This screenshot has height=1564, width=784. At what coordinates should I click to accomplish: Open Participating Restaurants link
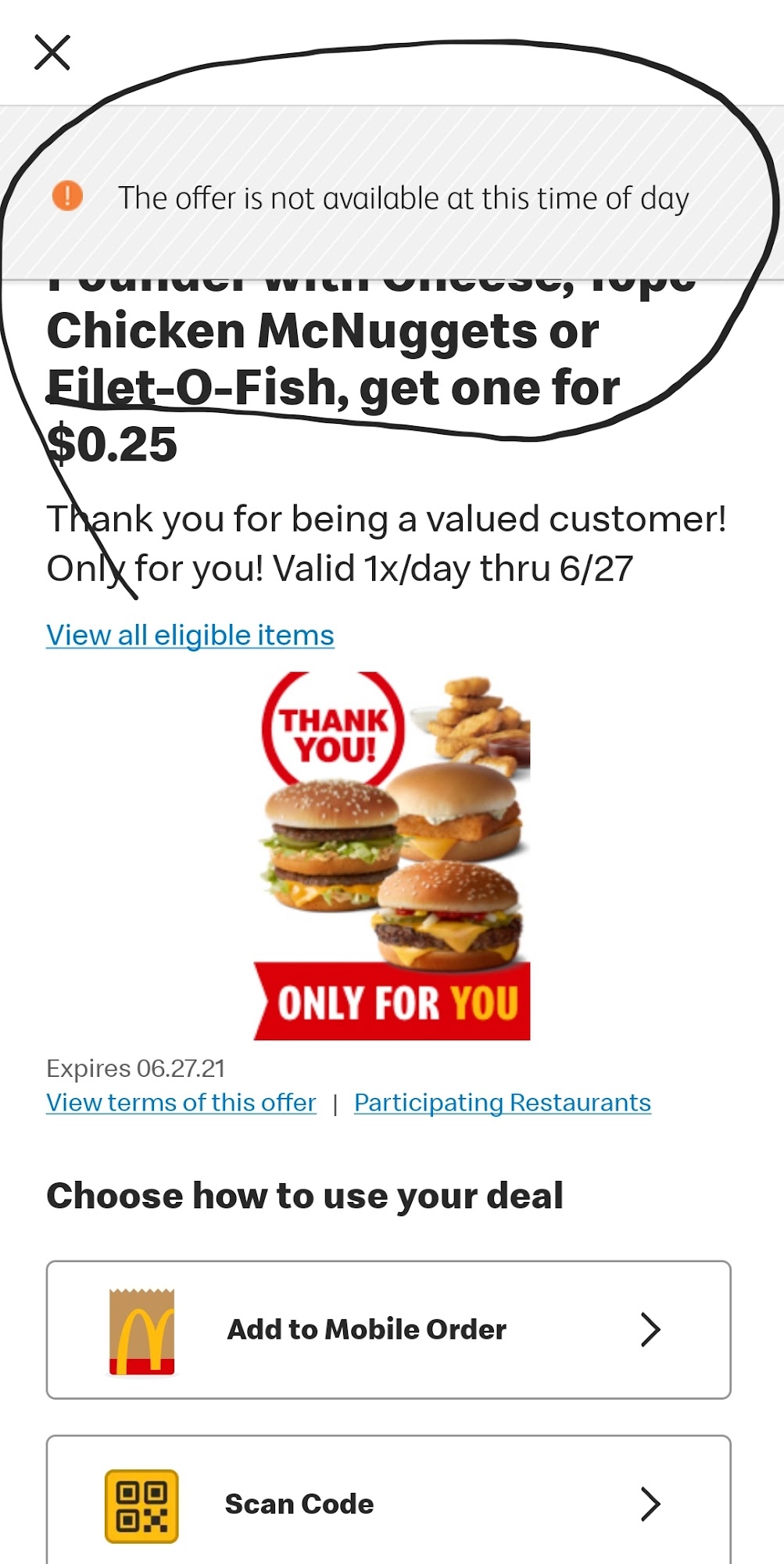[502, 1103]
